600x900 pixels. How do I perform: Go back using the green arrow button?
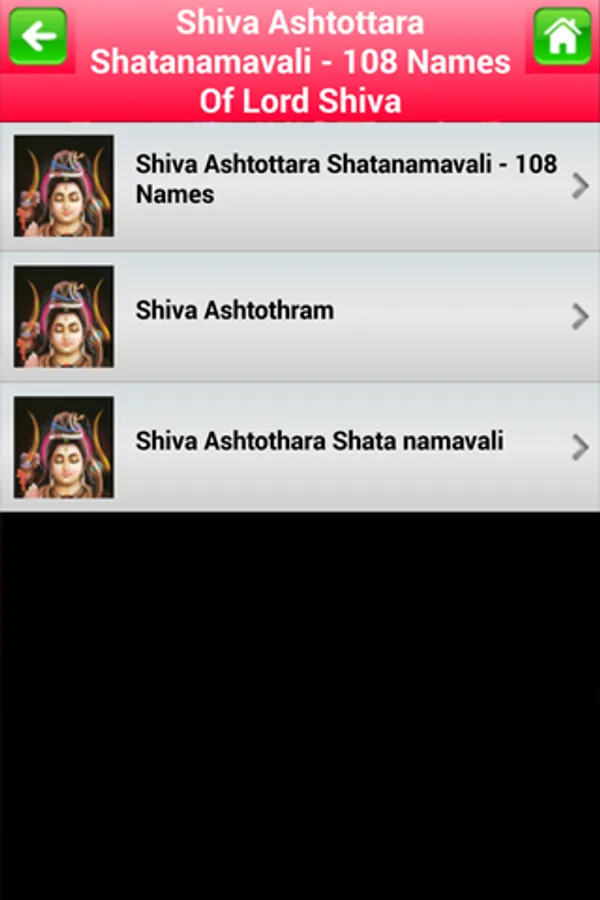point(38,38)
